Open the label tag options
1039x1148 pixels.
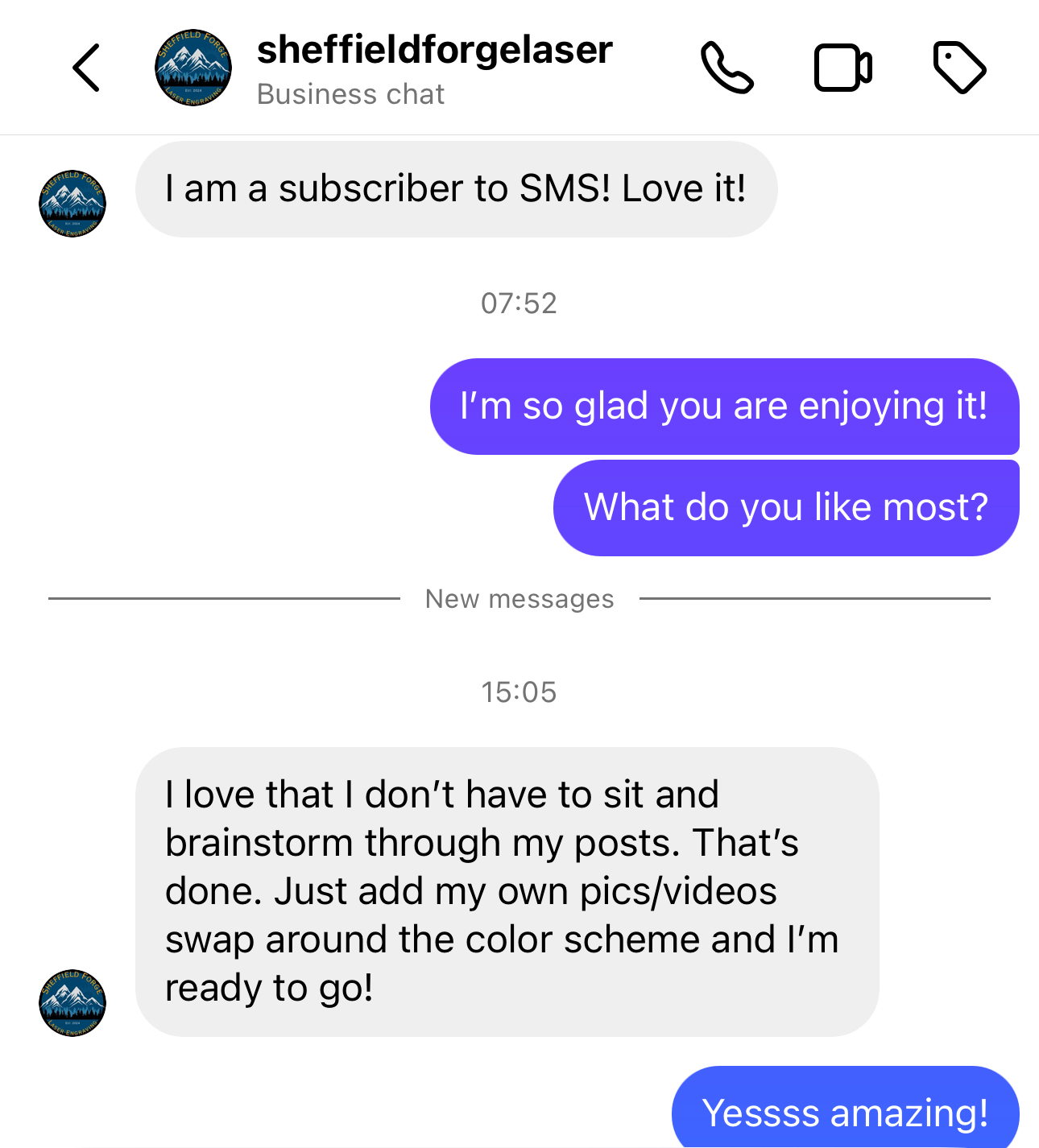(x=959, y=68)
